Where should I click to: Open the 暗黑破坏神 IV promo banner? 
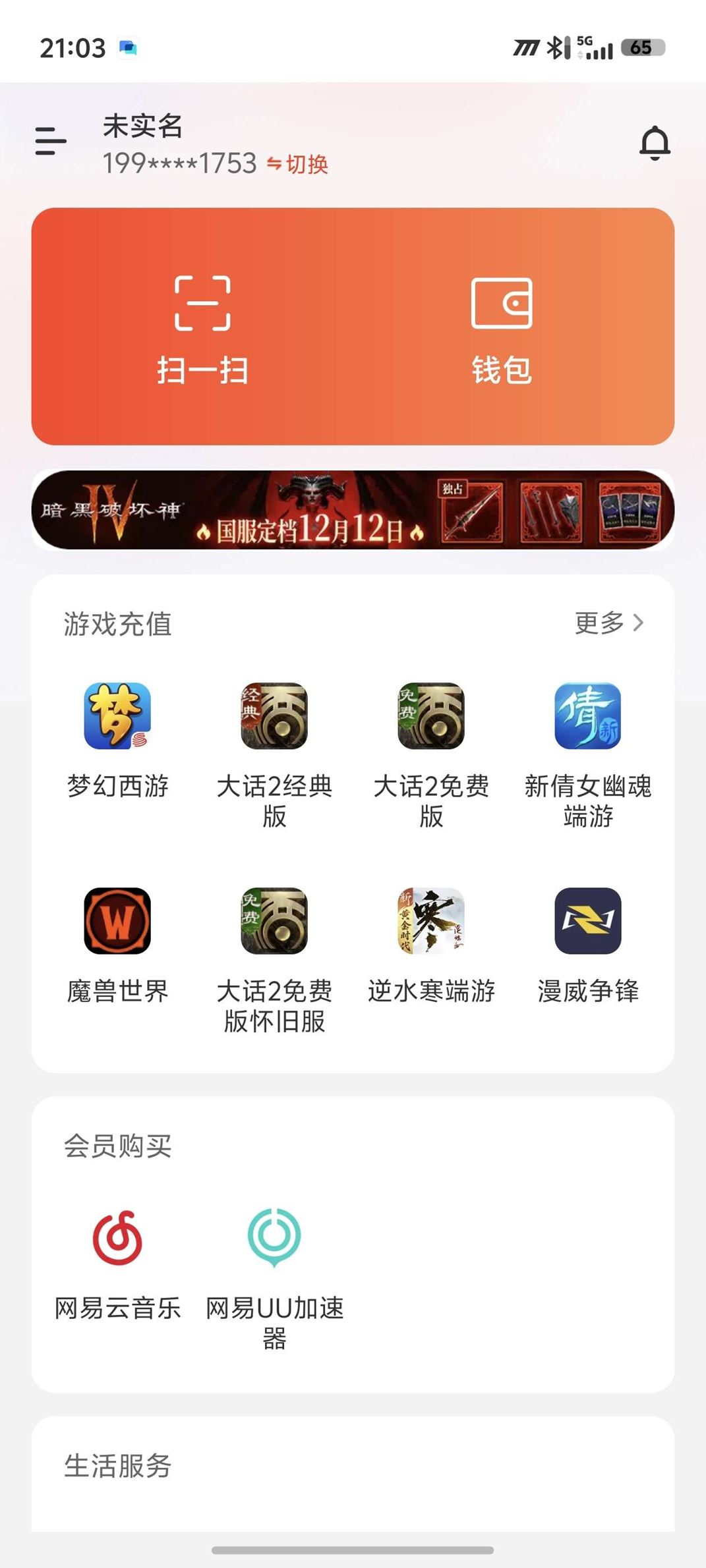(353, 510)
